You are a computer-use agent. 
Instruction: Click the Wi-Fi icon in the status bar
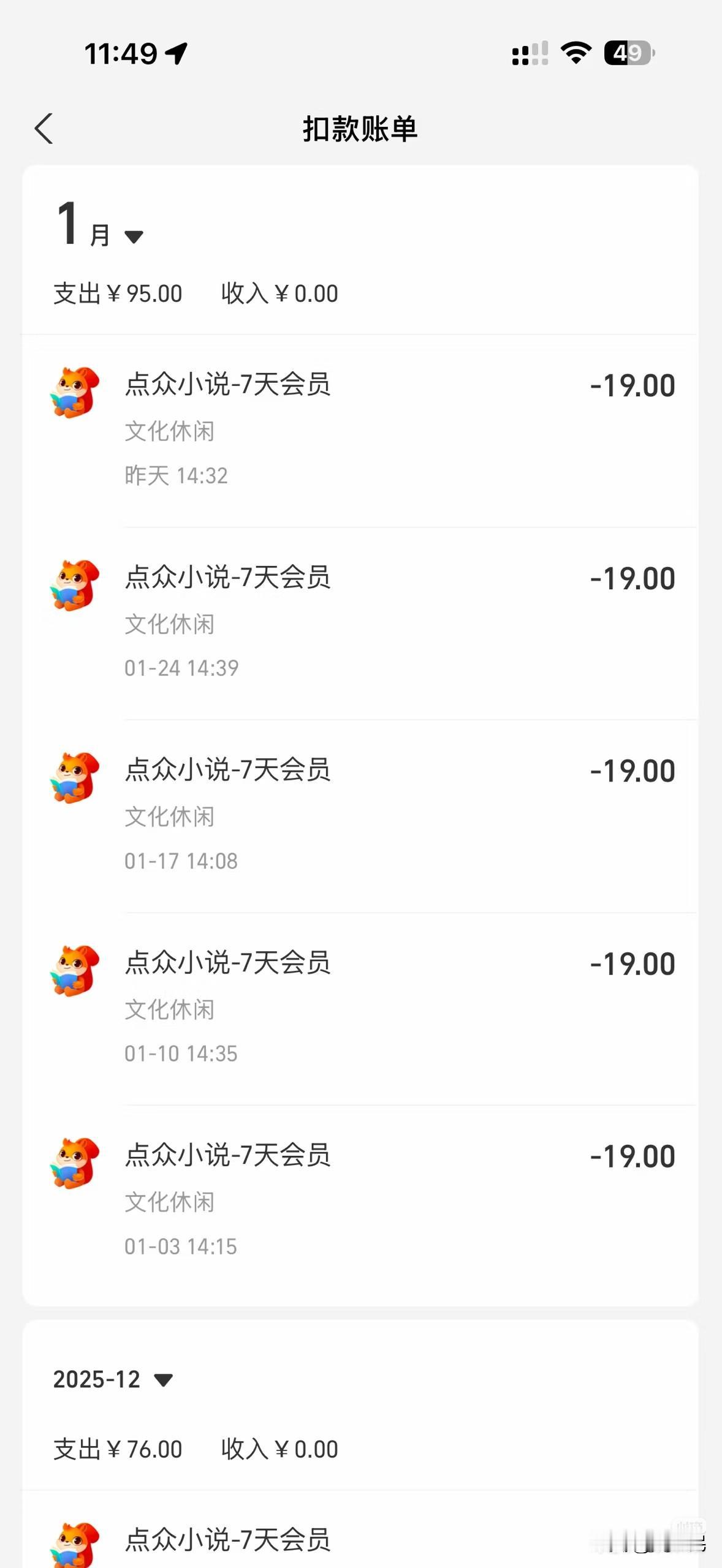[x=575, y=54]
